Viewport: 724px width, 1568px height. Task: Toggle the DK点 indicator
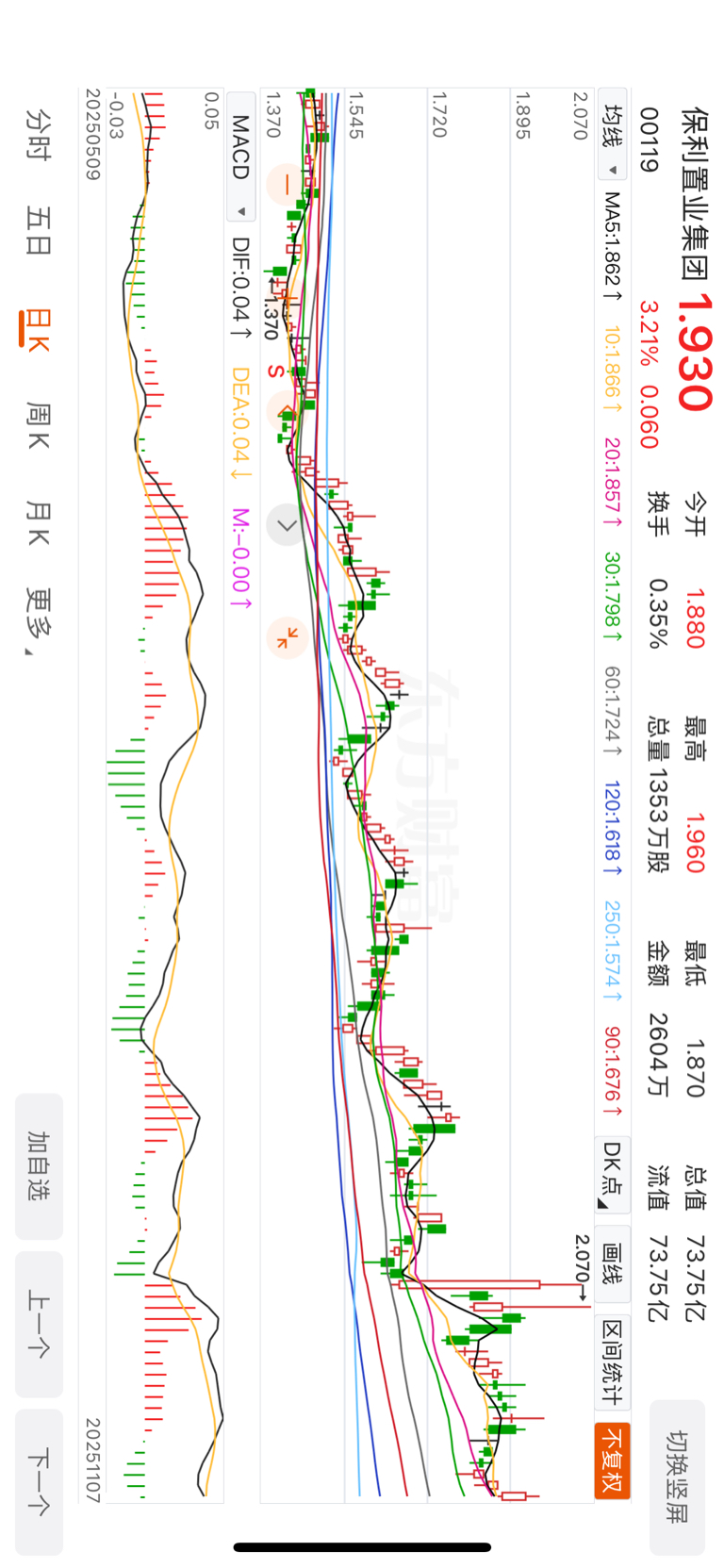[613, 1174]
